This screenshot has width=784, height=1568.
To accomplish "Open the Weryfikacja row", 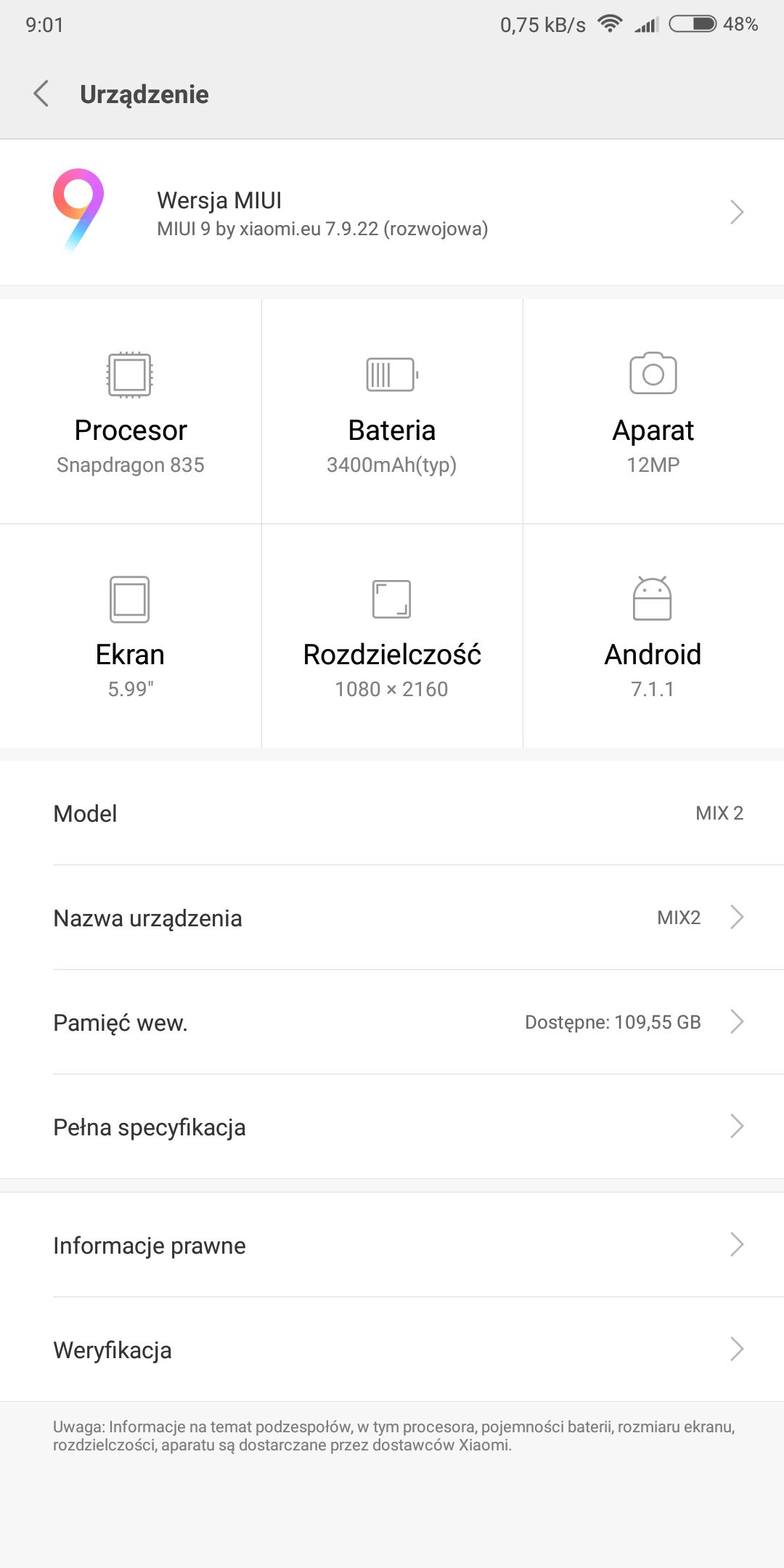I will click(392, 1349).
